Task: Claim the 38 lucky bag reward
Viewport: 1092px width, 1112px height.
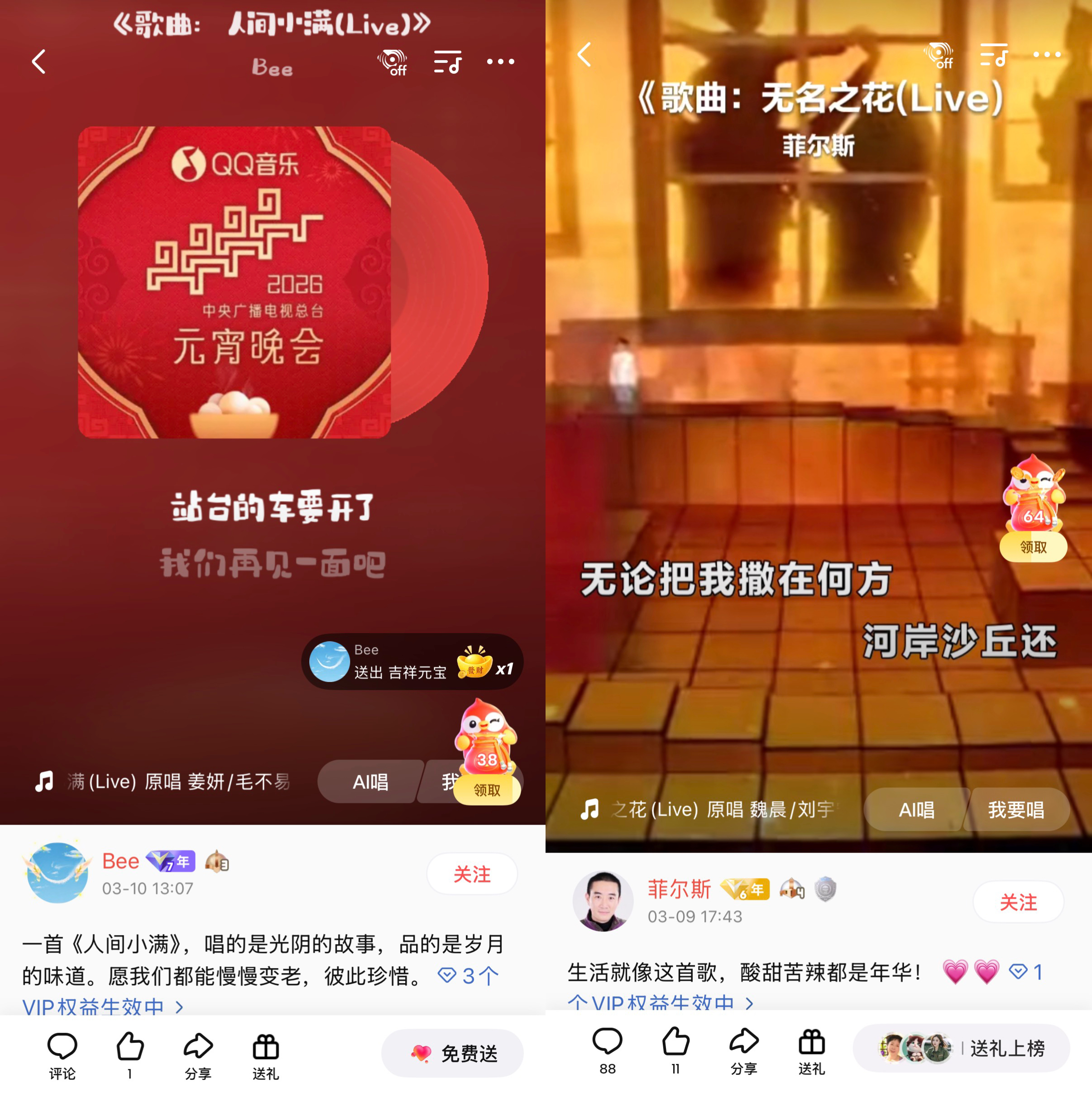Action: pos(486,790)
